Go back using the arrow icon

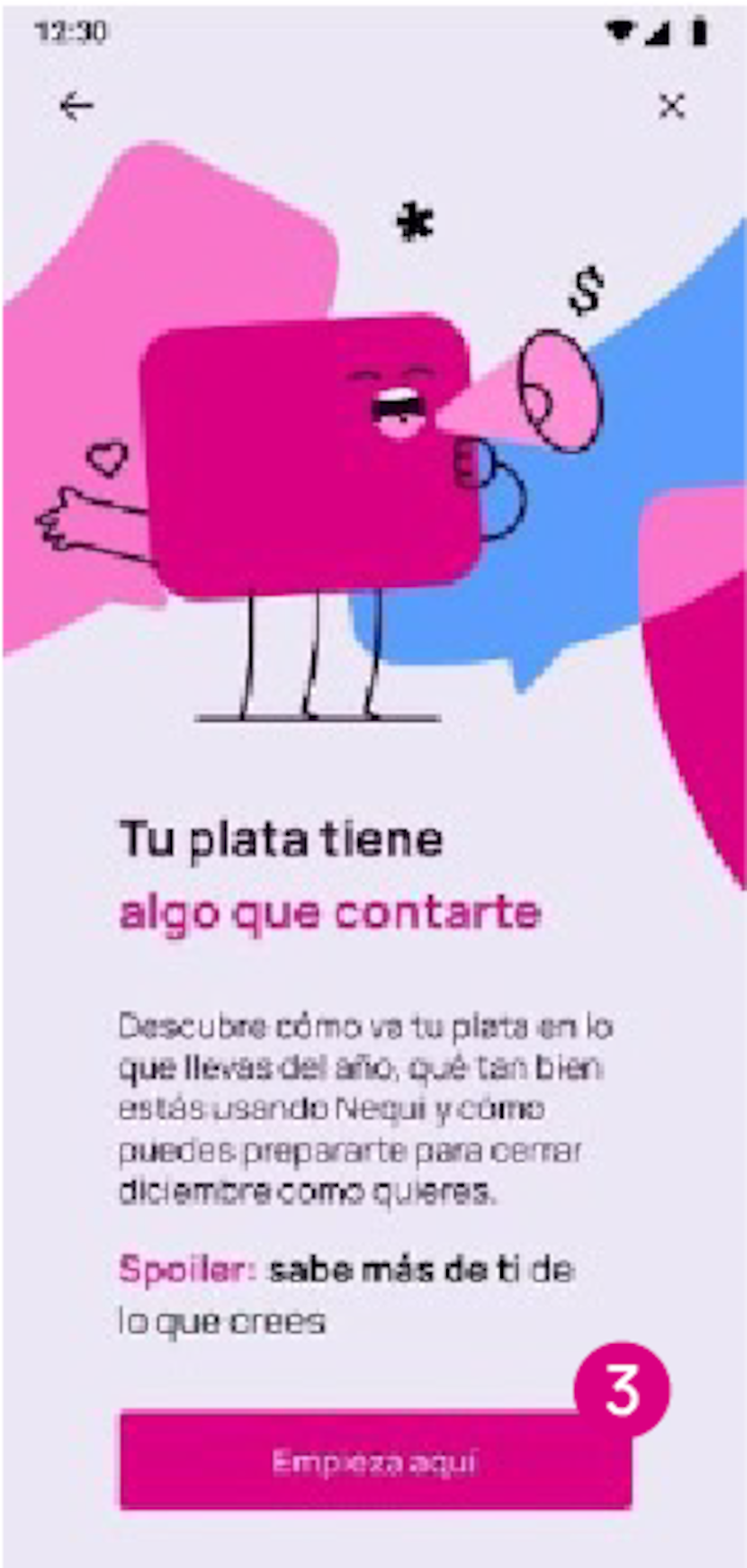click(76, 105)
